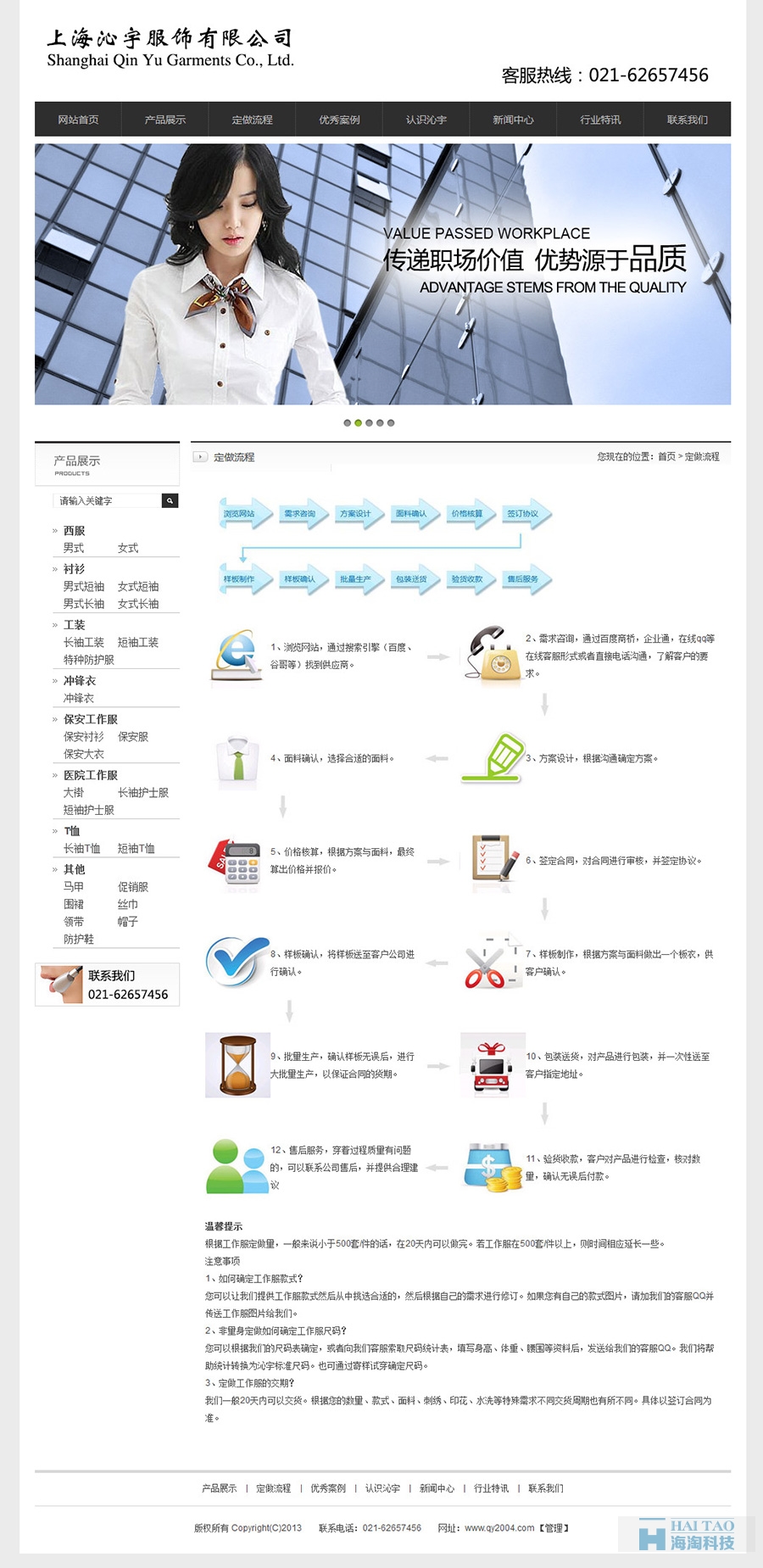Viewport: 763px width, 1568px height.
Task: Open the 短袖T恤 category
Action: (136, 849)
